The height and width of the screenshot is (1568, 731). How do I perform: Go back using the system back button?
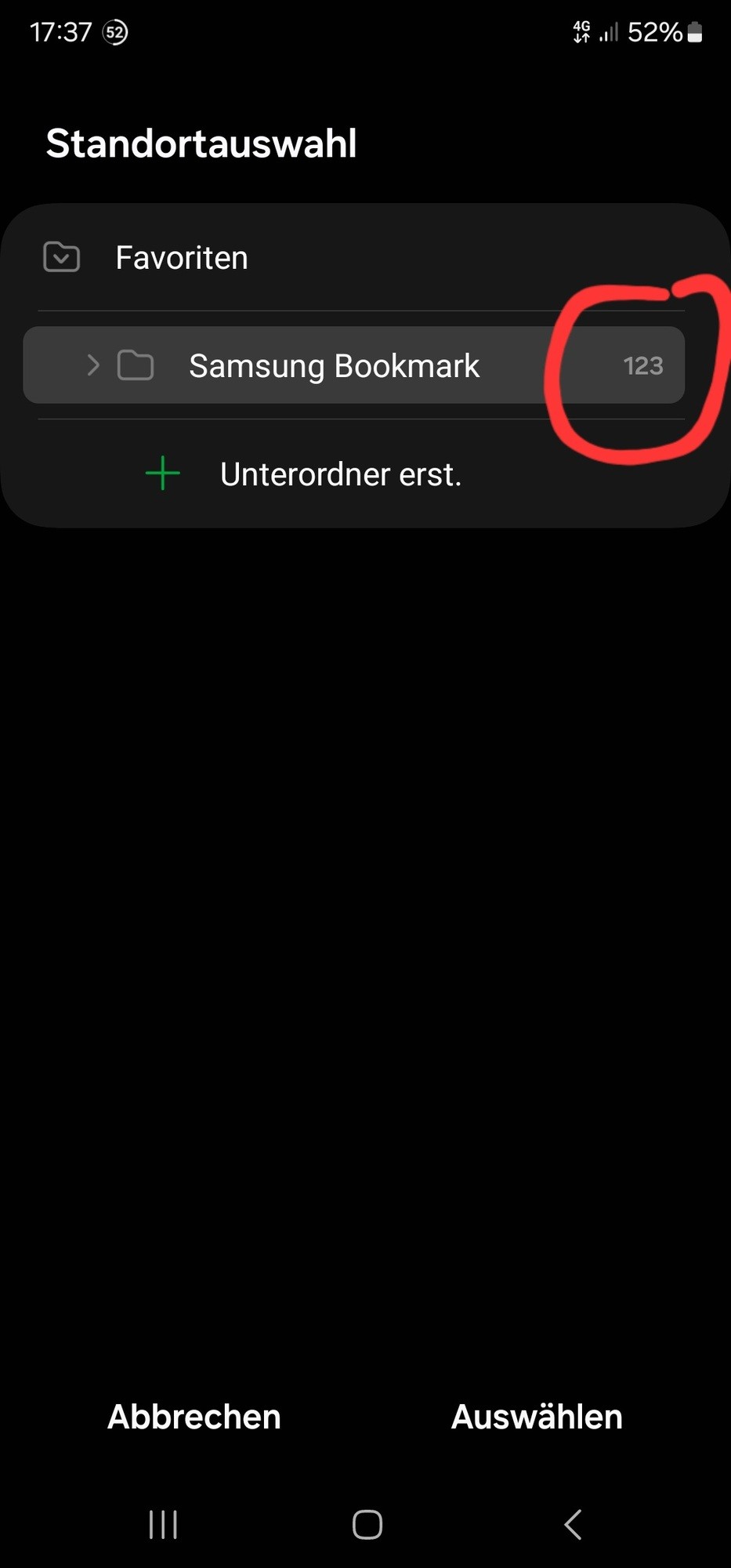(573, 1525)
